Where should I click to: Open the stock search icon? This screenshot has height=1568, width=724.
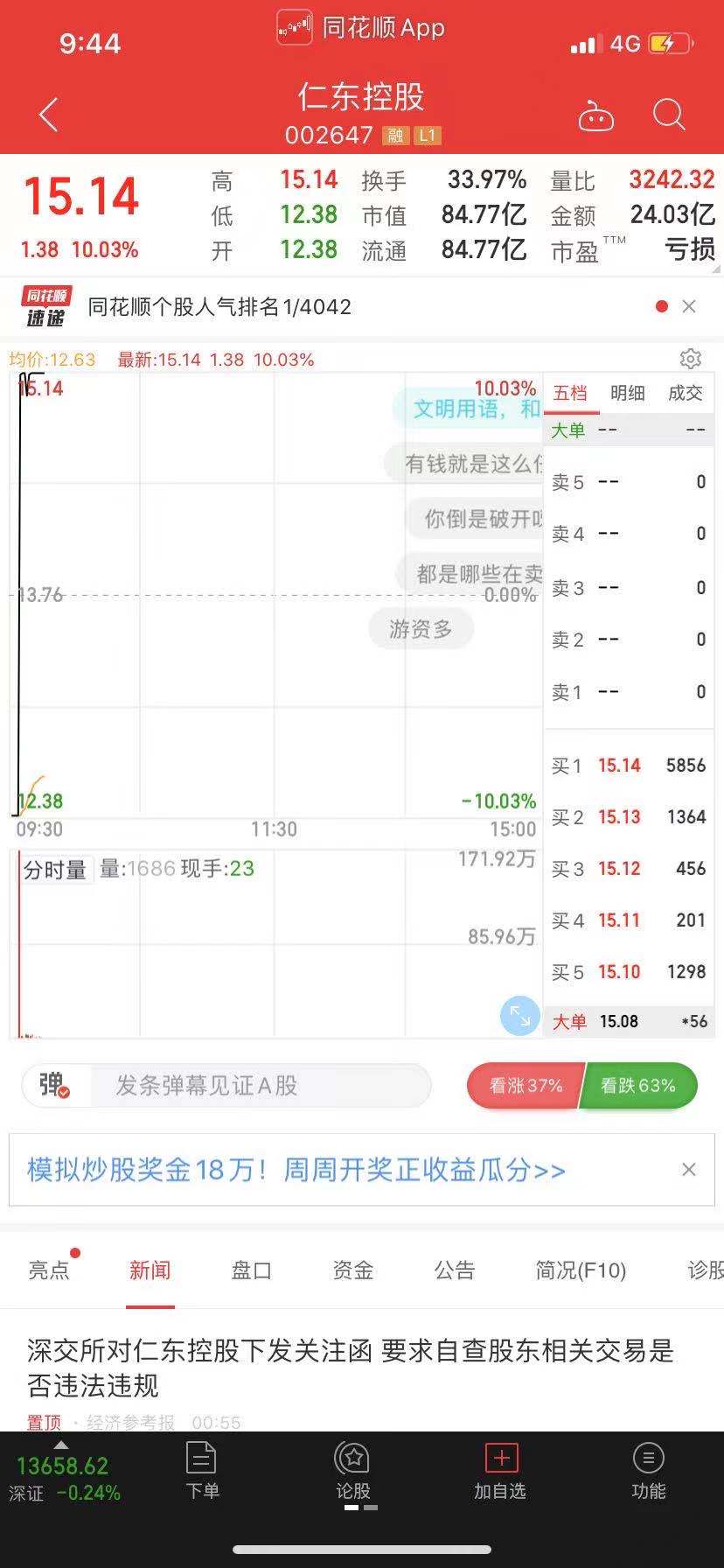click(x=669, y=115)
